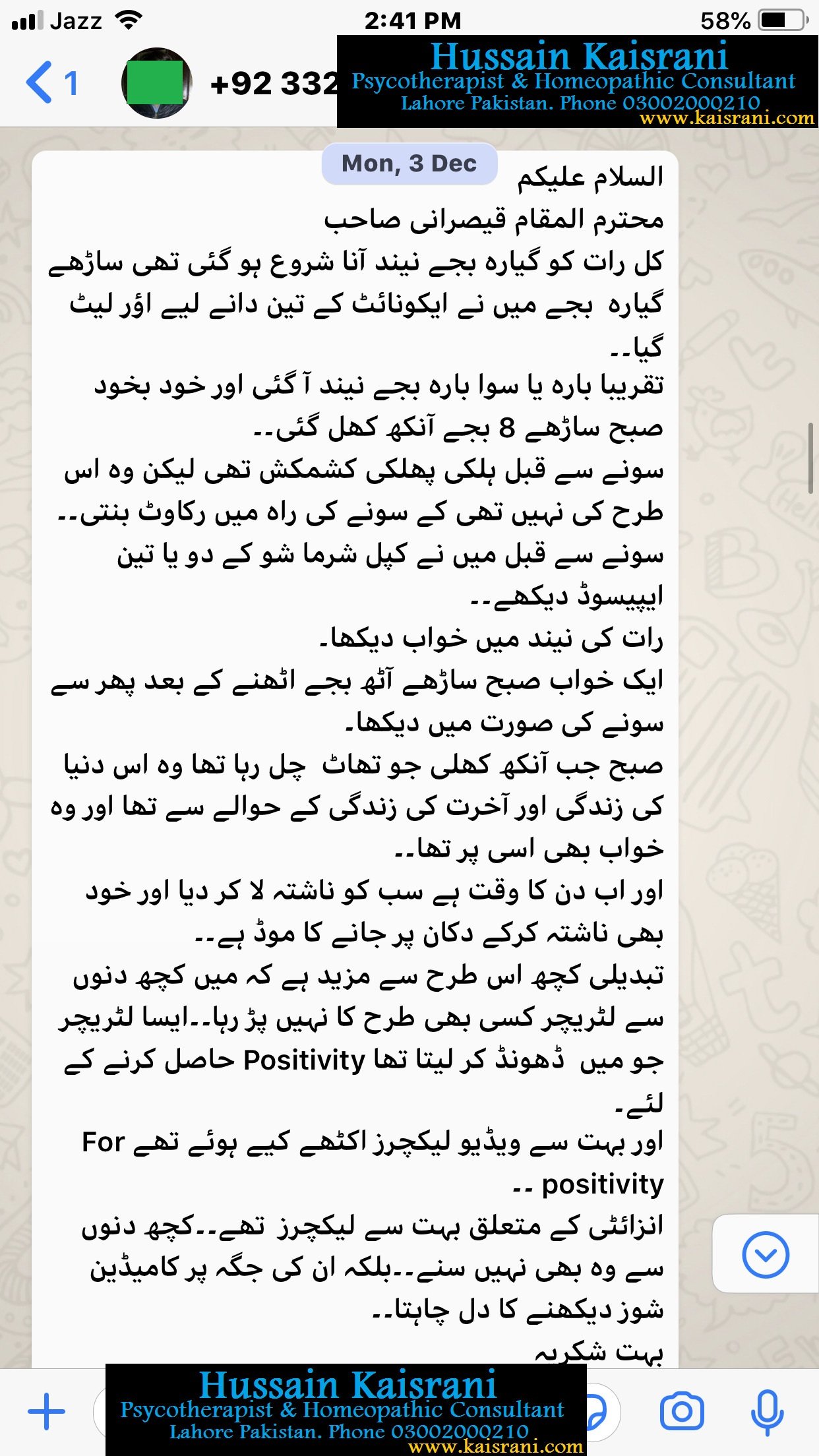Jump to the latest message
This screenshot has width=819, height=1456.
tap(765, 1254)
